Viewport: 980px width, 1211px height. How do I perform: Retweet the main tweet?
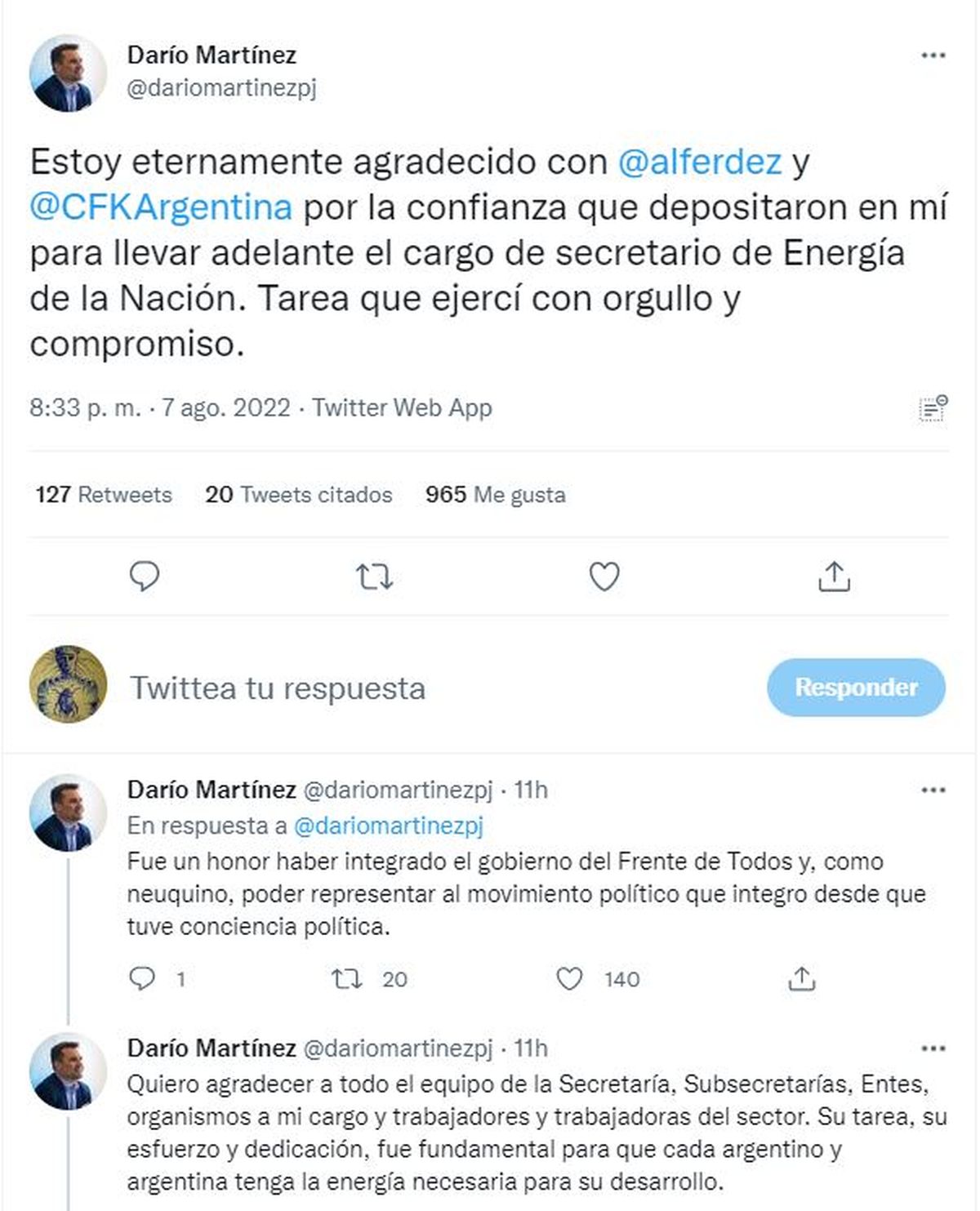pyautogui.click(x=375, y=577)
